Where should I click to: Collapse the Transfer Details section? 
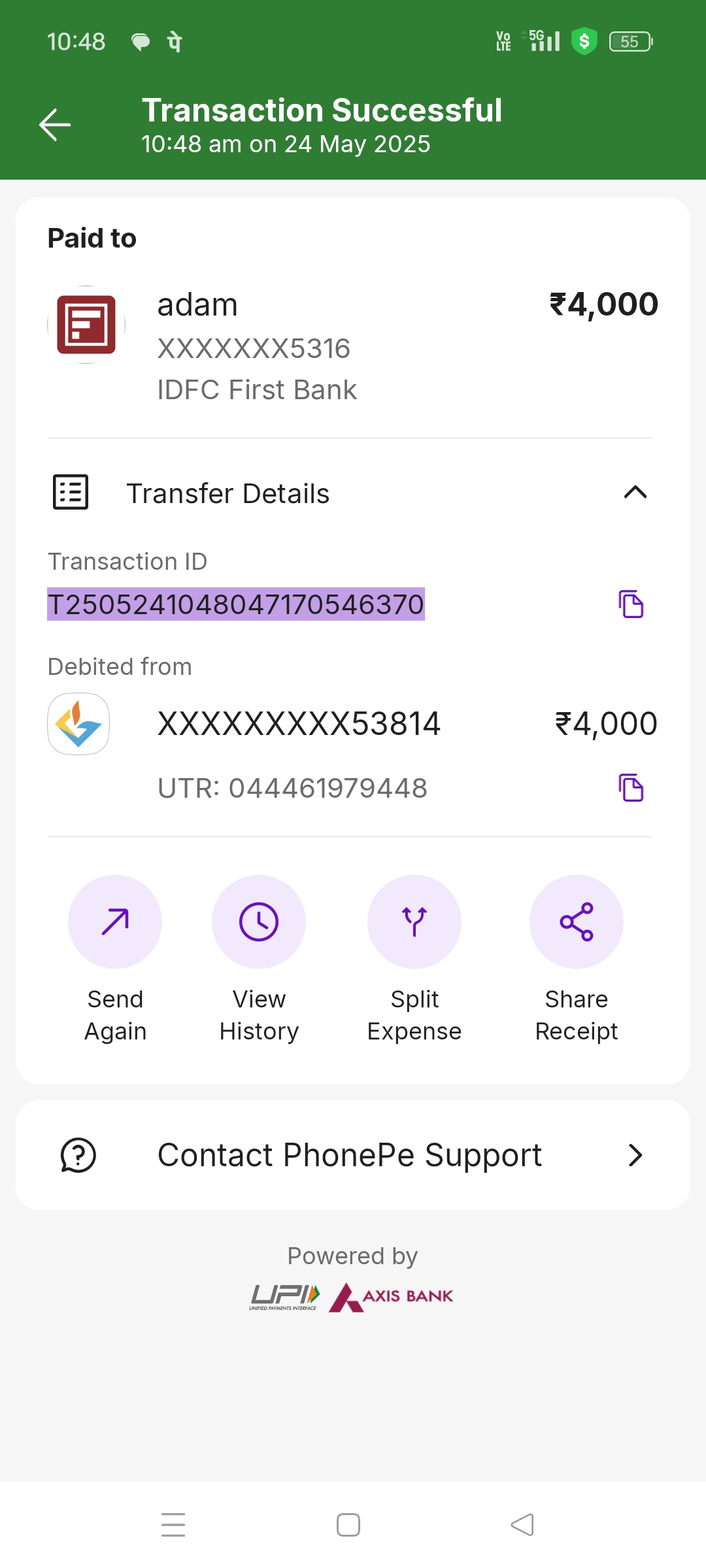[x=635, y=493]
